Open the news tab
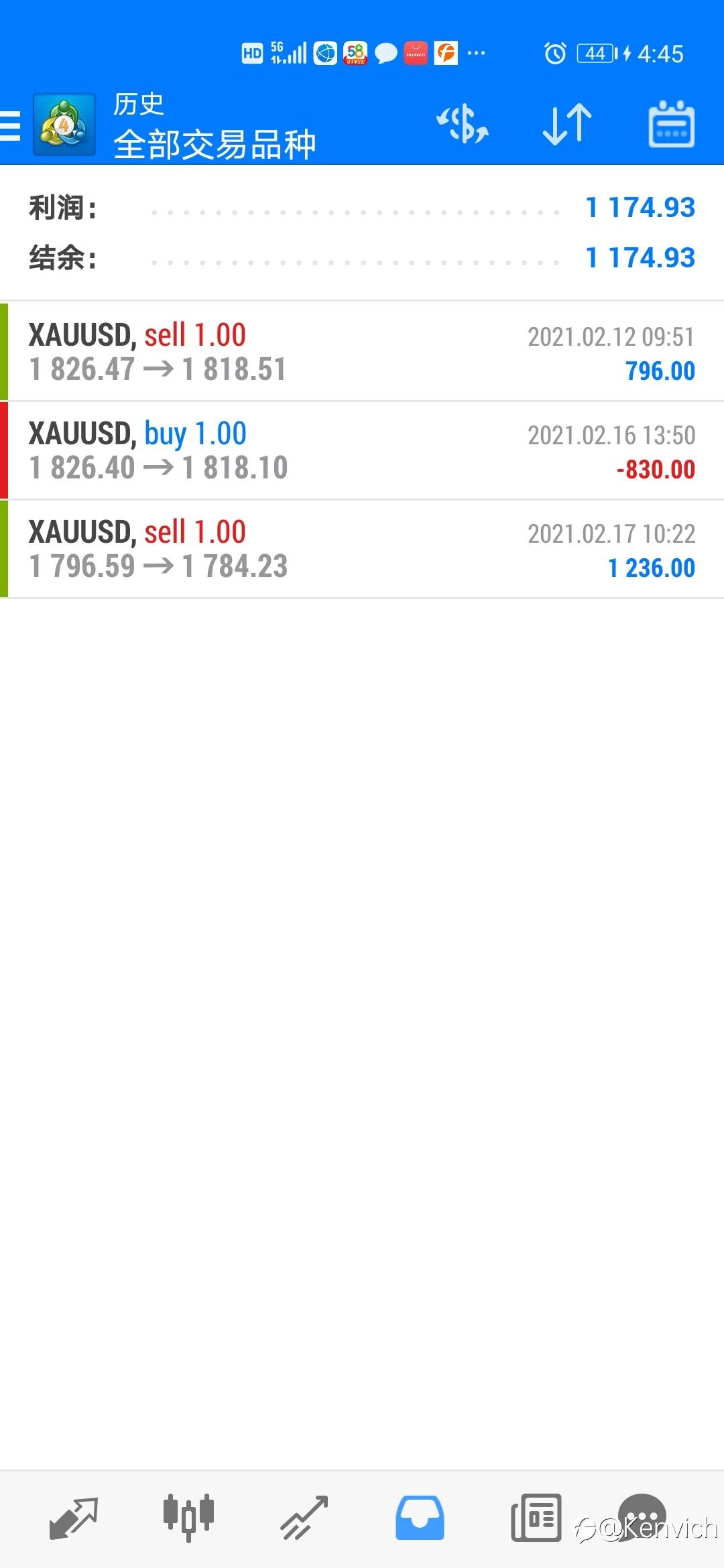 point(536,1518)
